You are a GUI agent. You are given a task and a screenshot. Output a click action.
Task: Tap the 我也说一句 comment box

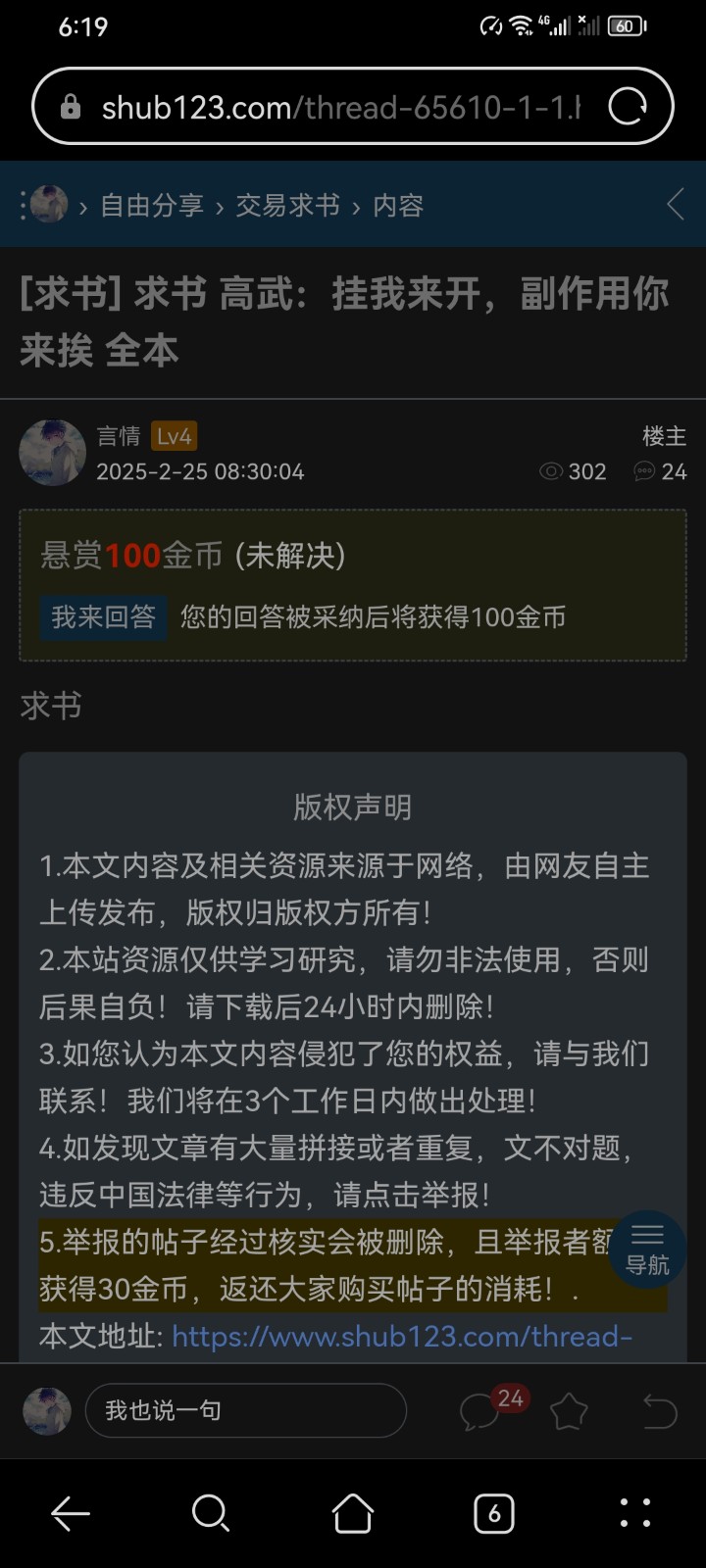coord(245,1410)
